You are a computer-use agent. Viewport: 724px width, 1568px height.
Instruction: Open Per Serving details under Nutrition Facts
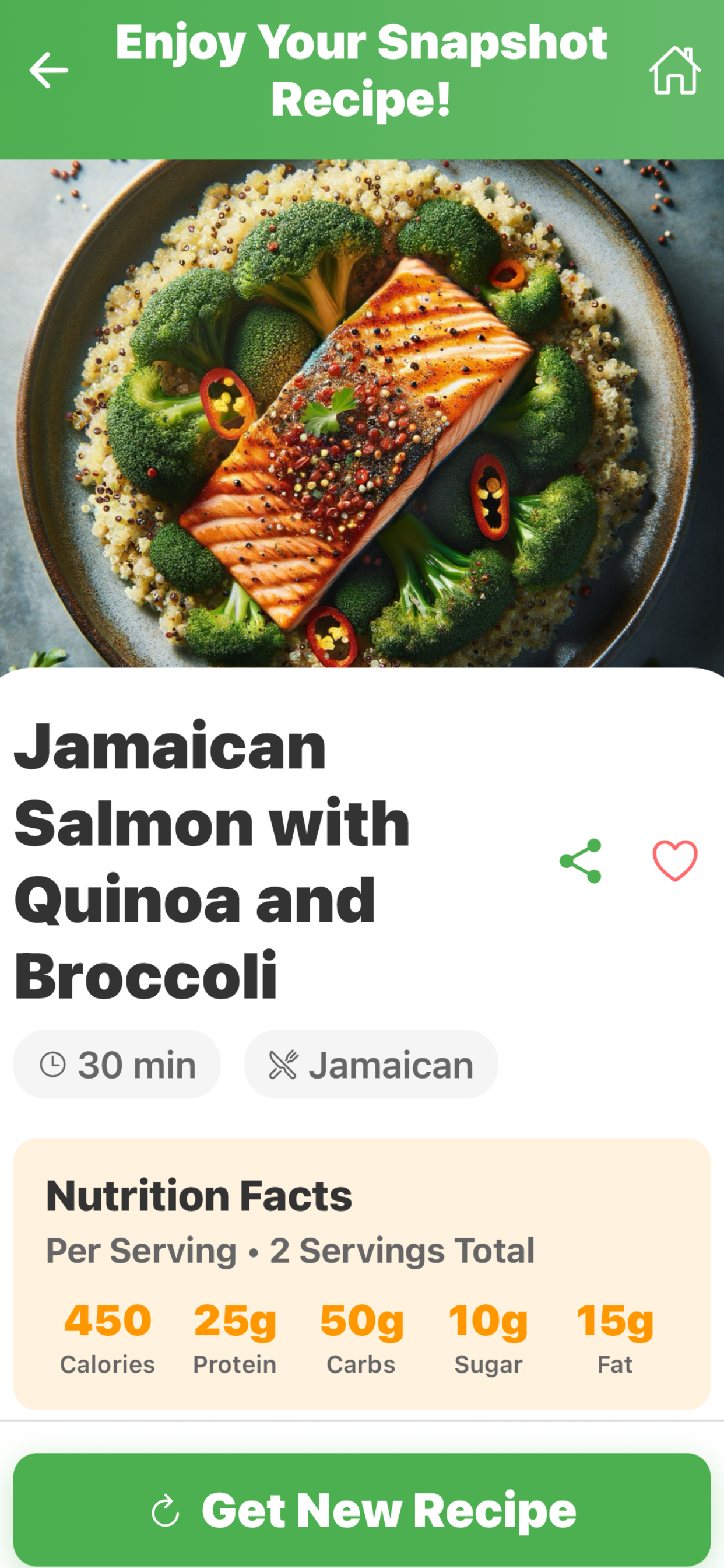(290, 1251)
